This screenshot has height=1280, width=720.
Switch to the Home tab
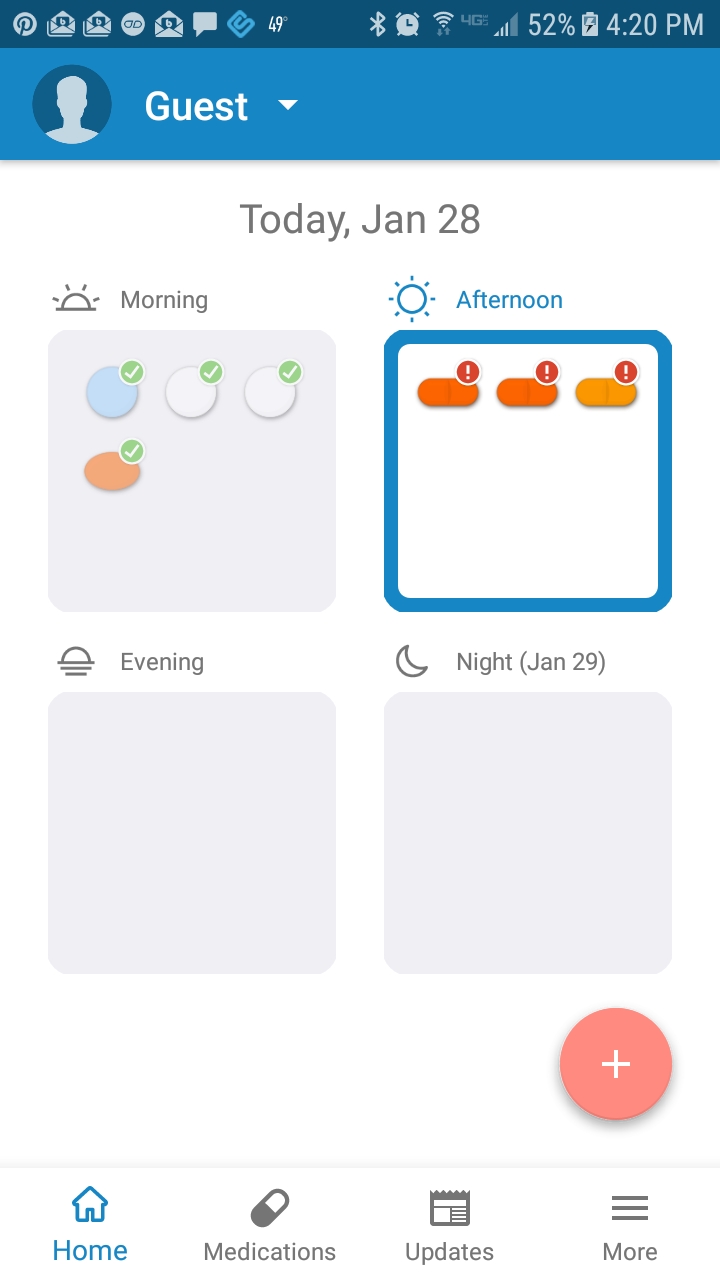(90, 1225)
